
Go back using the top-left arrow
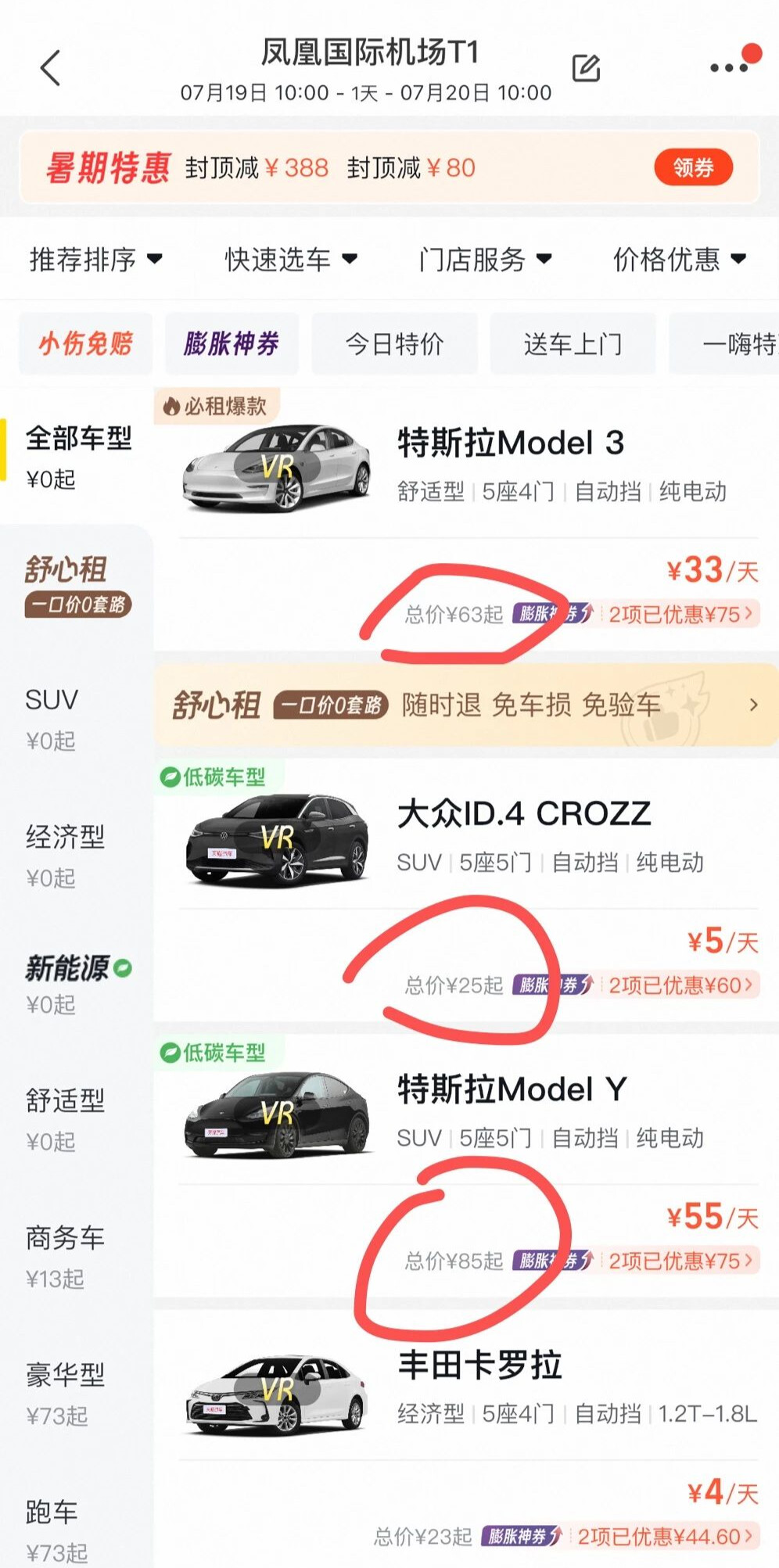51,68
